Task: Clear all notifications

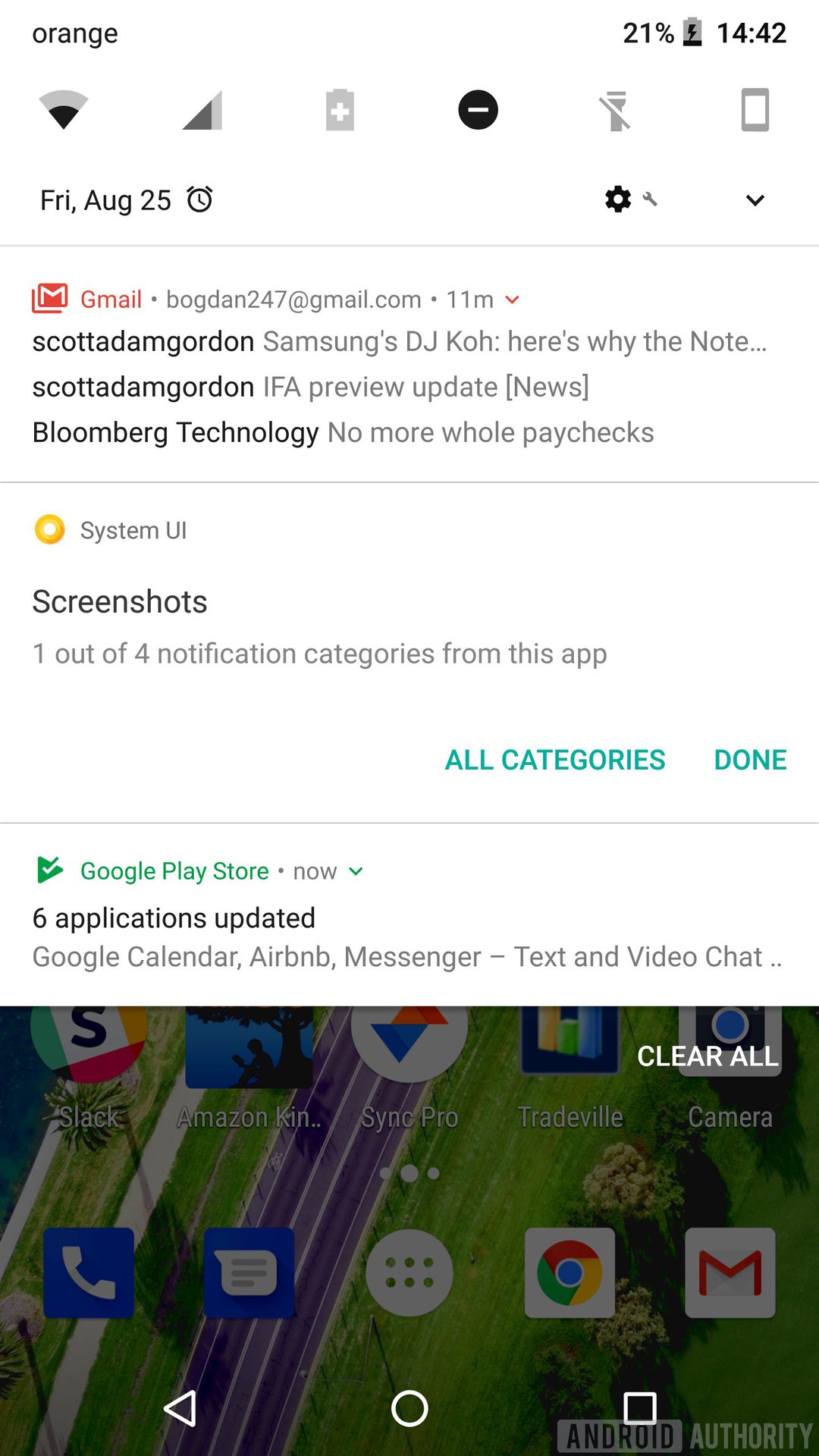Action: coord(707,1056)
